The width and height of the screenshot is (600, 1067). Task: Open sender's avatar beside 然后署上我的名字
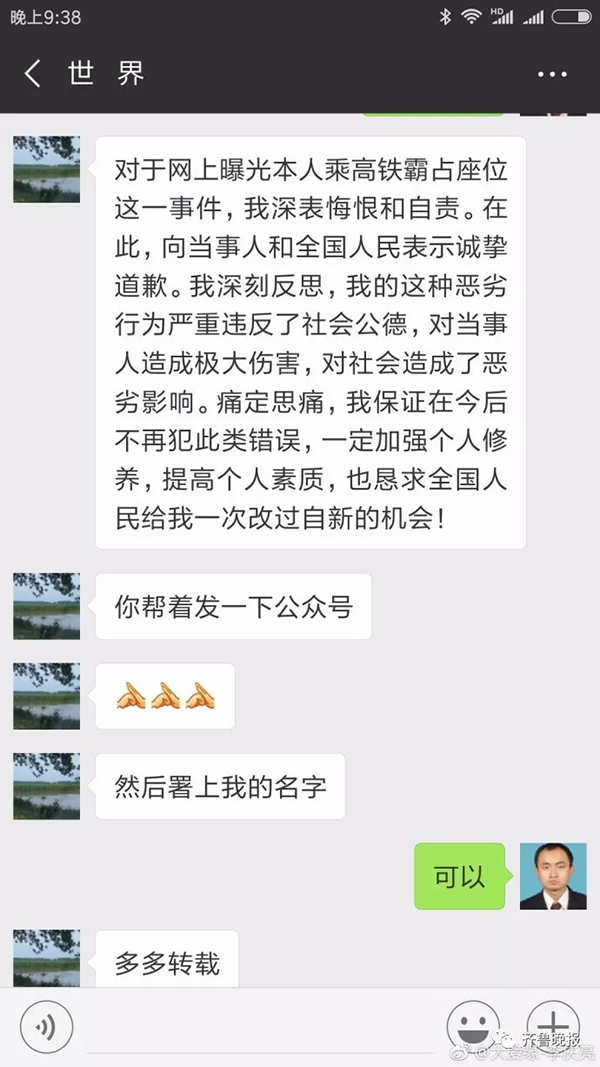(46, 786)
